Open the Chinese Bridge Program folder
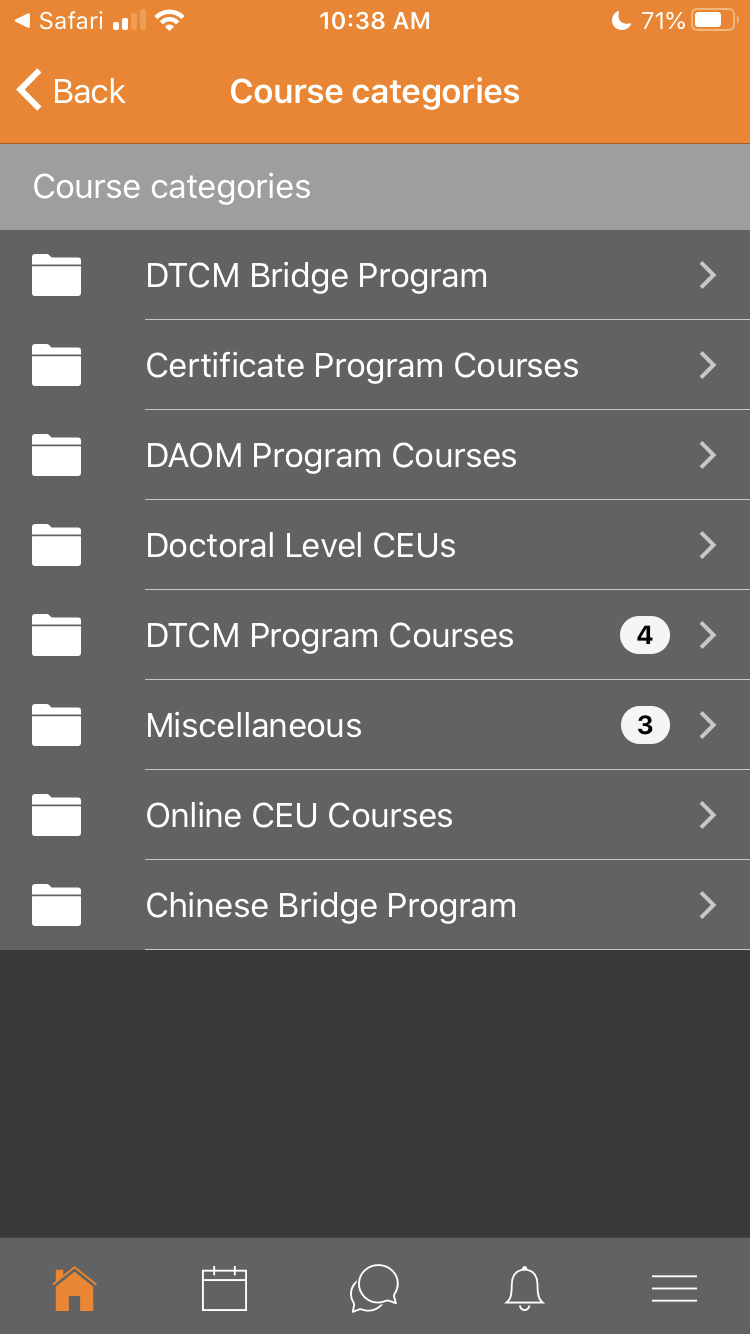The width and height of the screenshot is (750, 1334). tap(375, 905)
